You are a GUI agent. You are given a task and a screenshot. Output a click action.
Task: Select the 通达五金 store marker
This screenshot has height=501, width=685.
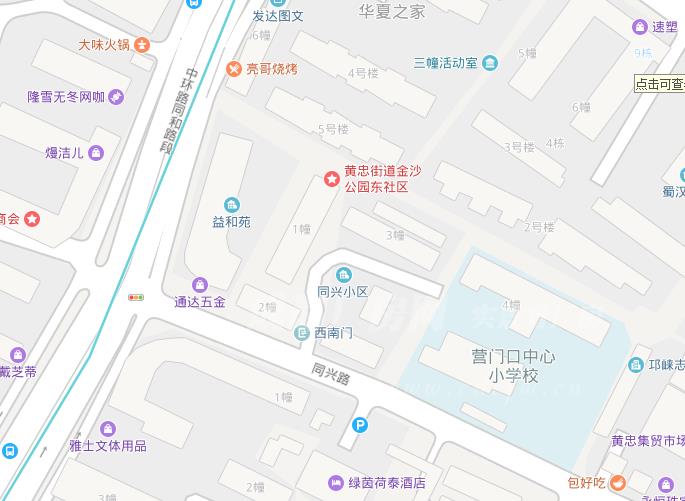[x=199, y=285]
